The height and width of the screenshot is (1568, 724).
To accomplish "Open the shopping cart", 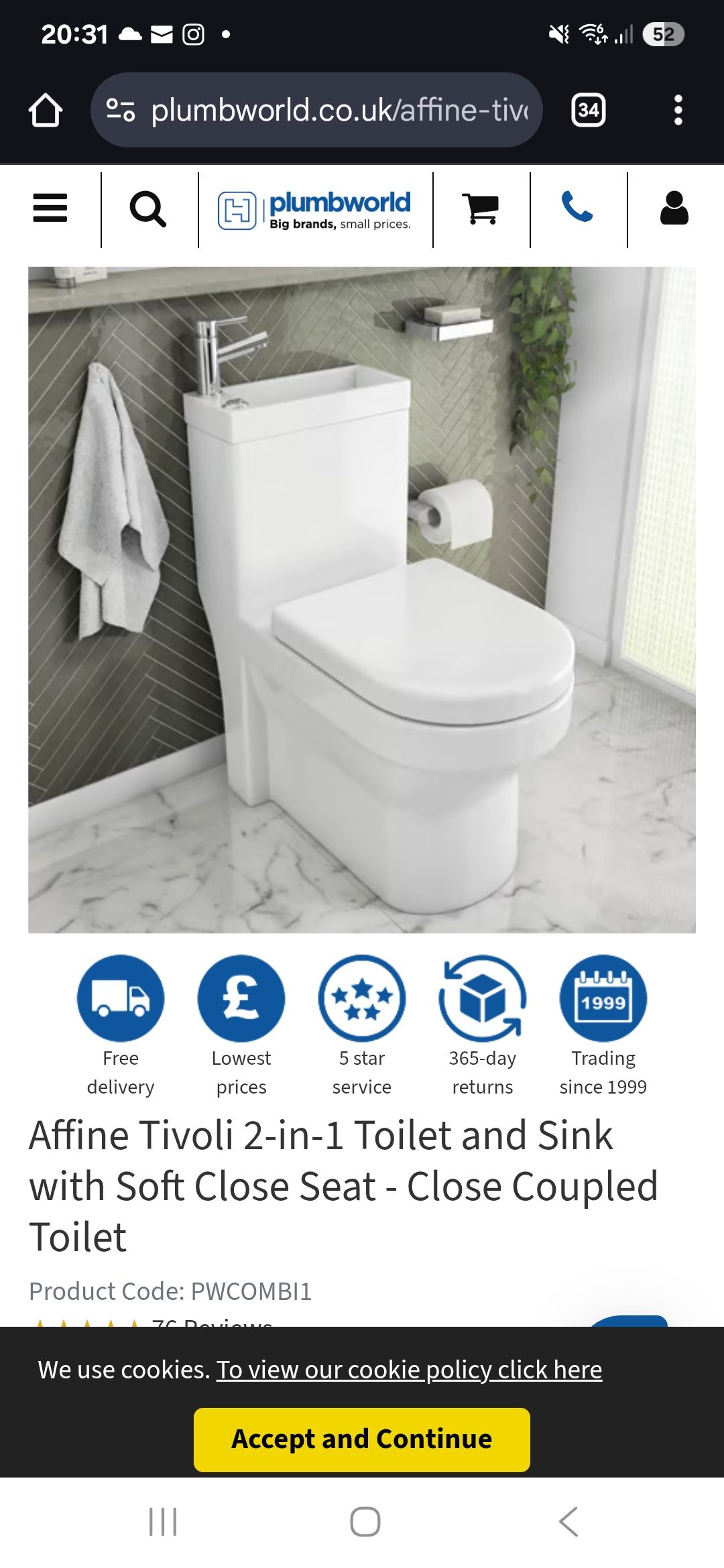I will point(481,208).
